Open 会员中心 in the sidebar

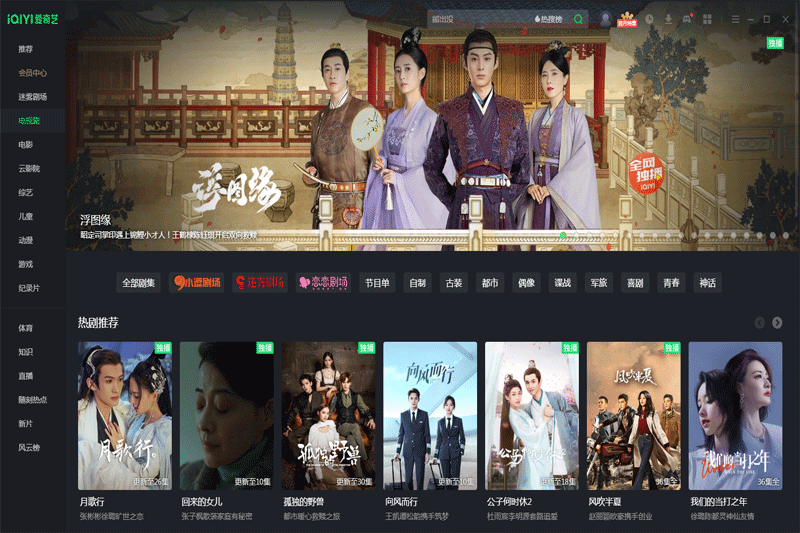tap(32, 72)
